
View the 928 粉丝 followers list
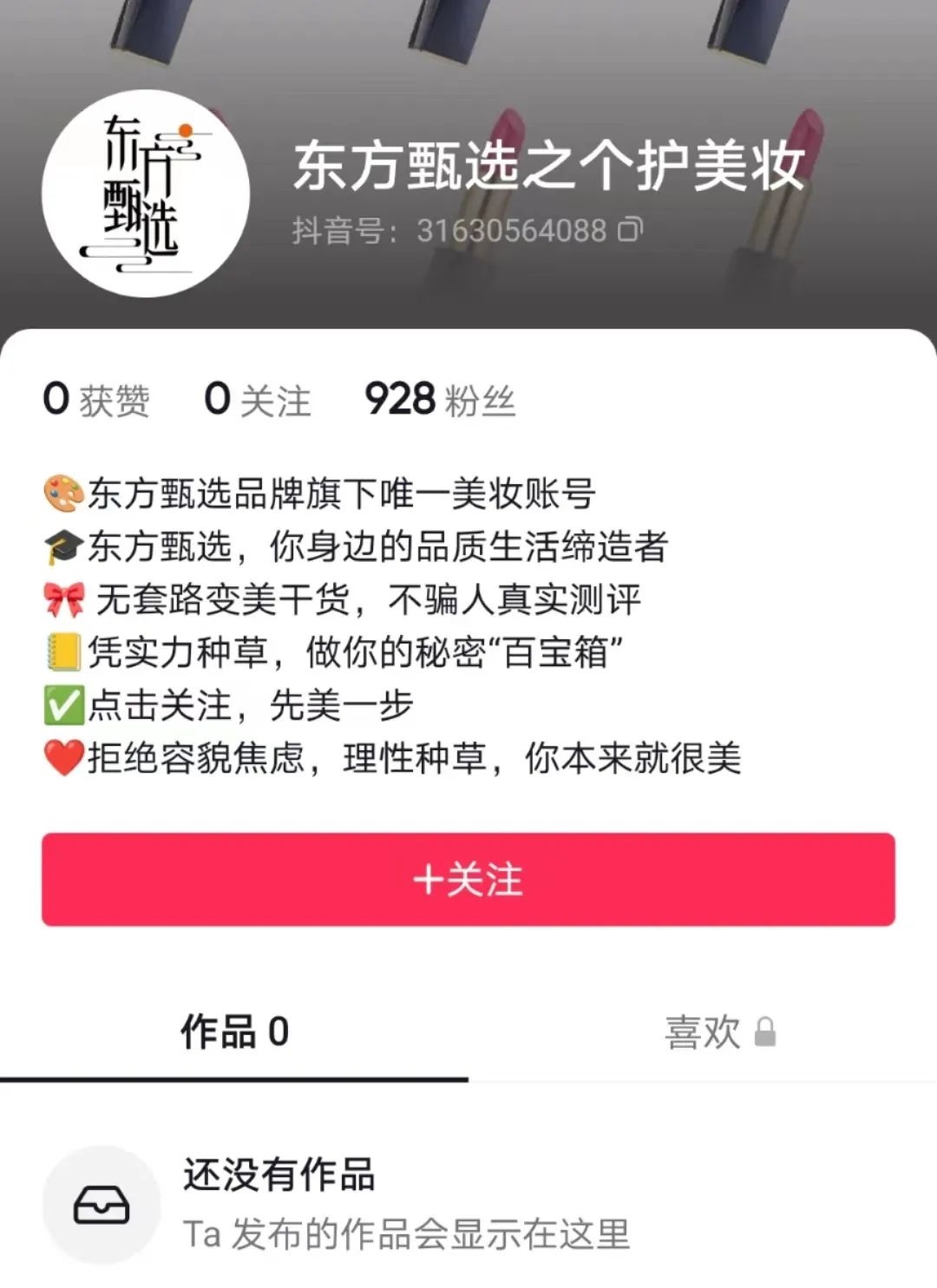pos(440,400)
